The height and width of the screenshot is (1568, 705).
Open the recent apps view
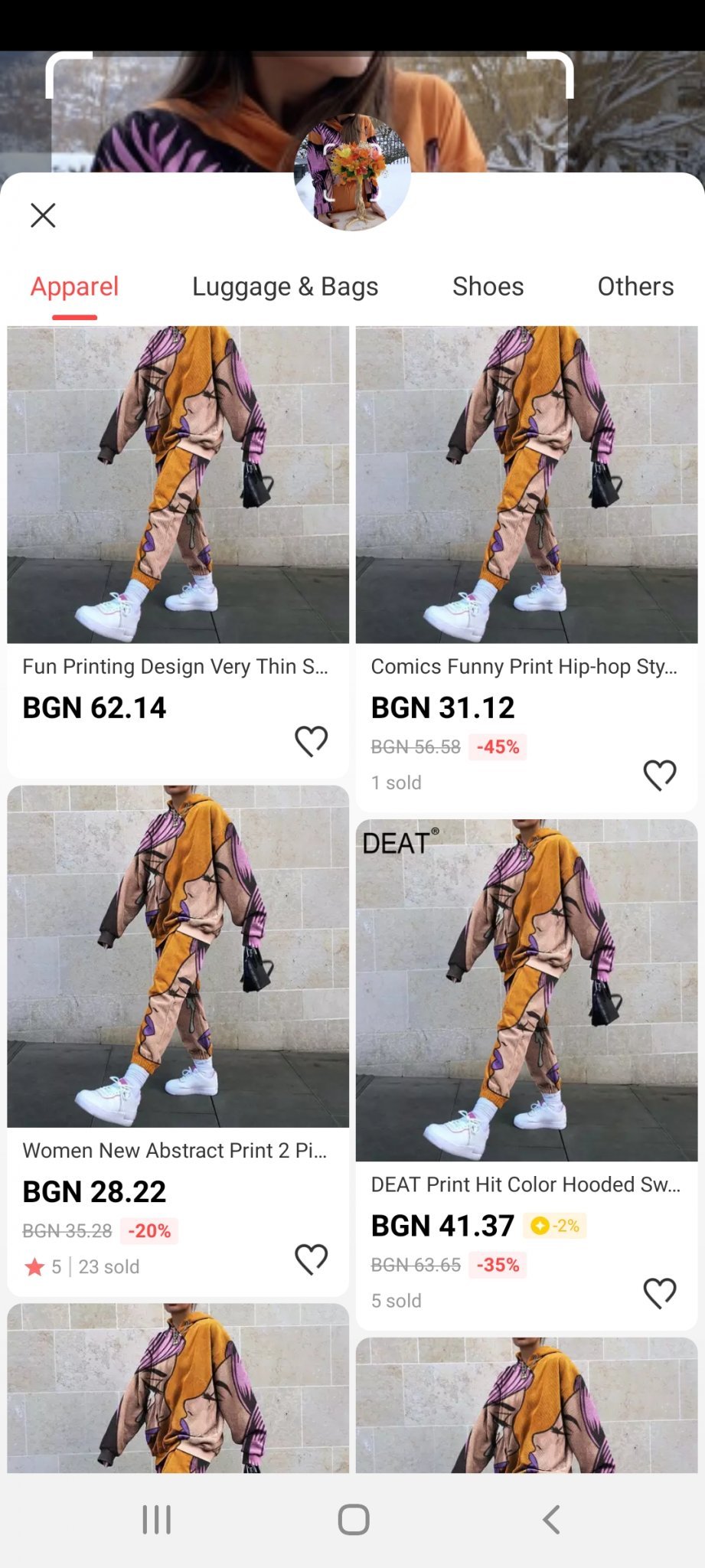click(156, 1519)
